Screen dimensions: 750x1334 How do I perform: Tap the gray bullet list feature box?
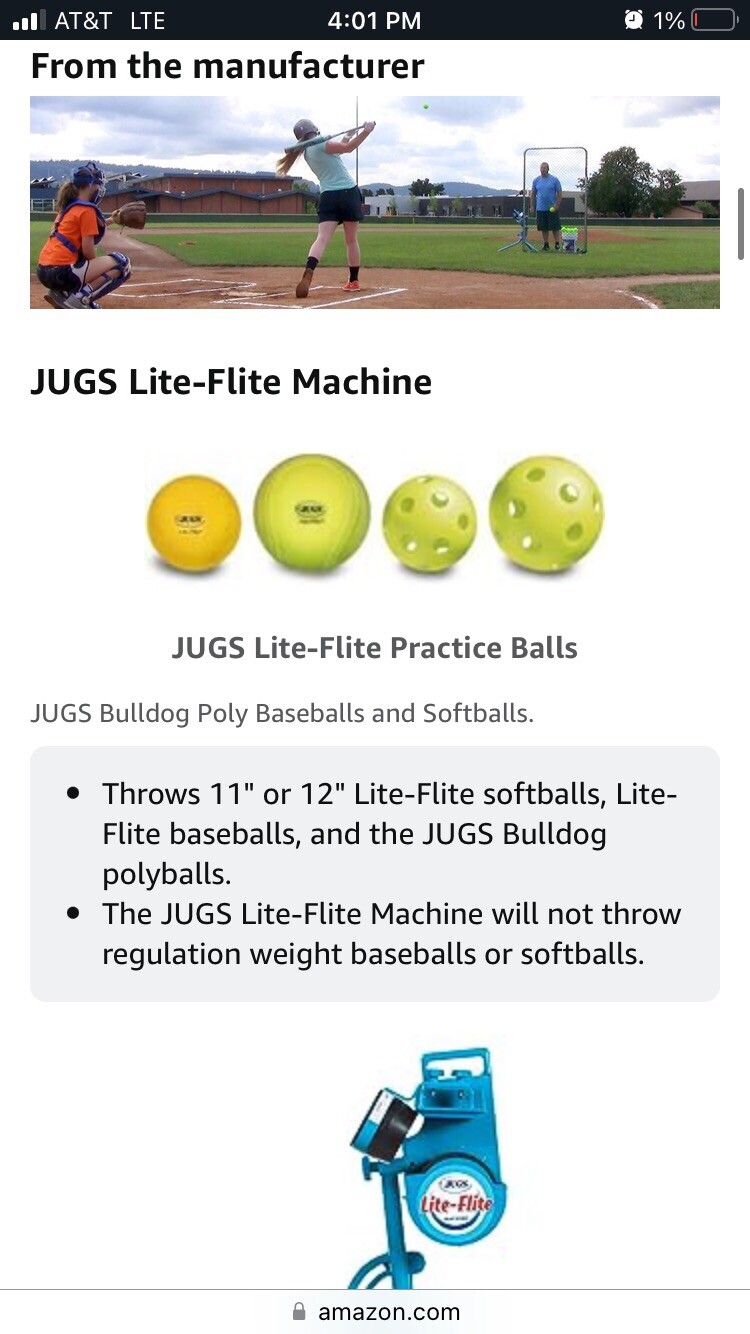375,870
